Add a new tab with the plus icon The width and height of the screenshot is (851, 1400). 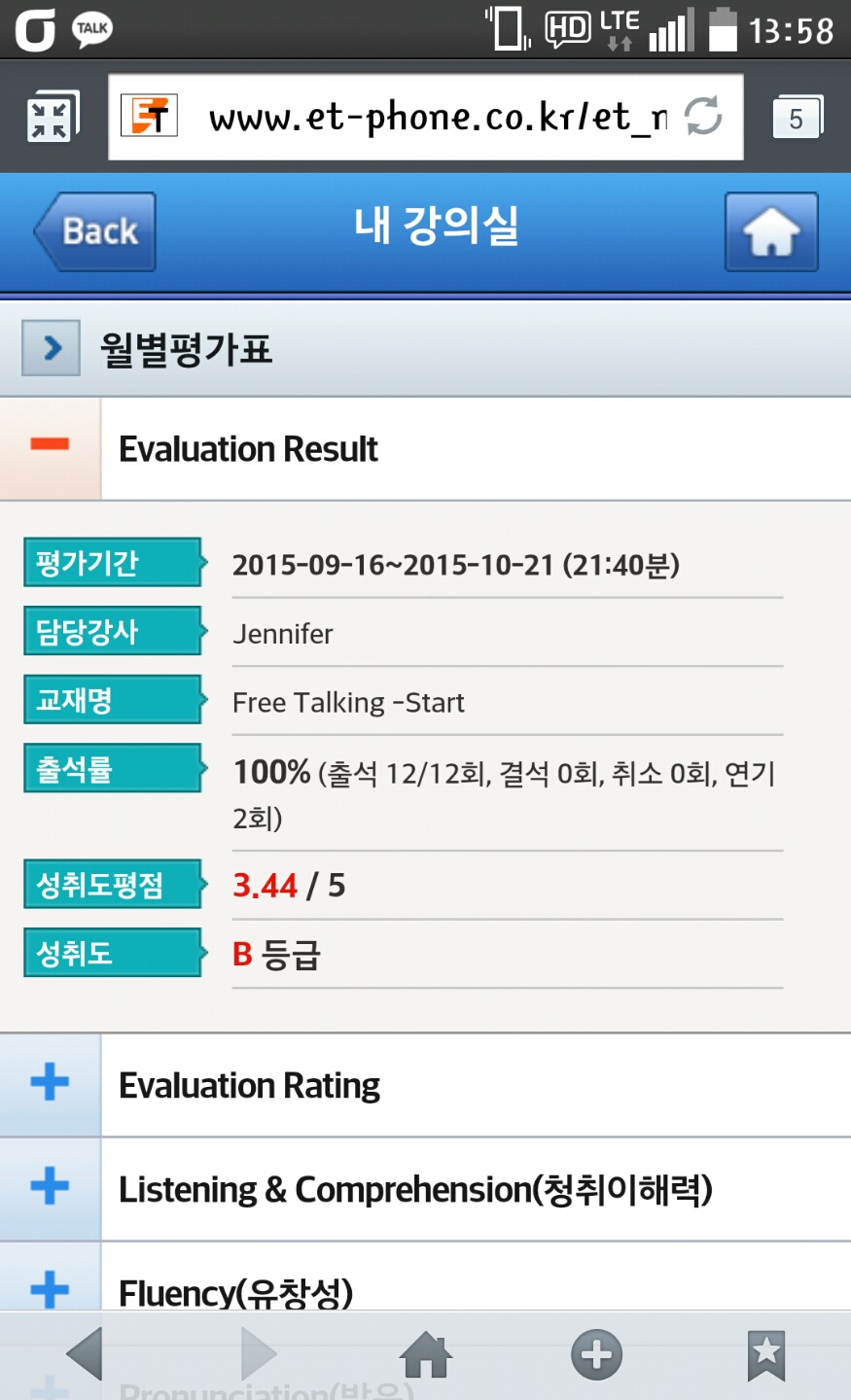point(596,1354)
